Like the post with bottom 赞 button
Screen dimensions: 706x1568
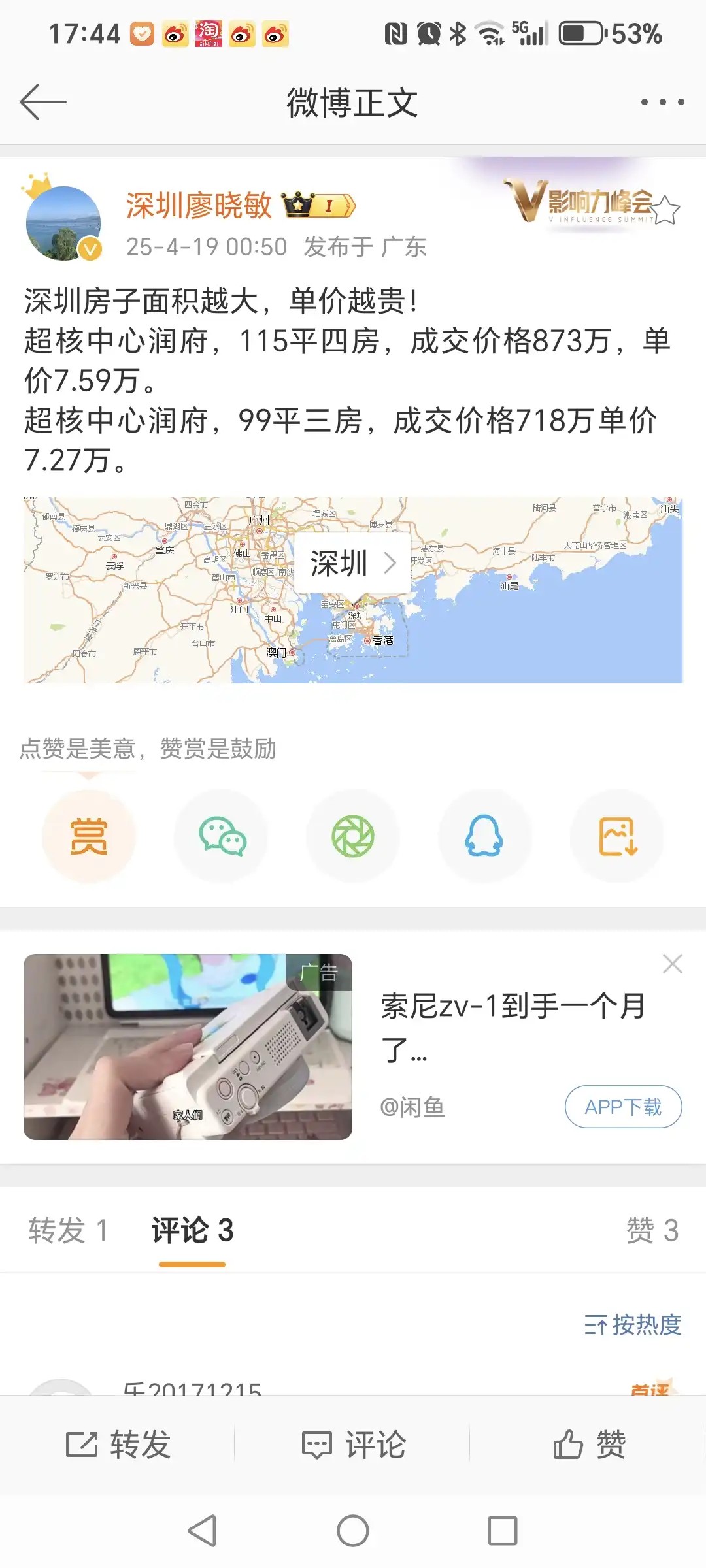(x=589, y=1445)
